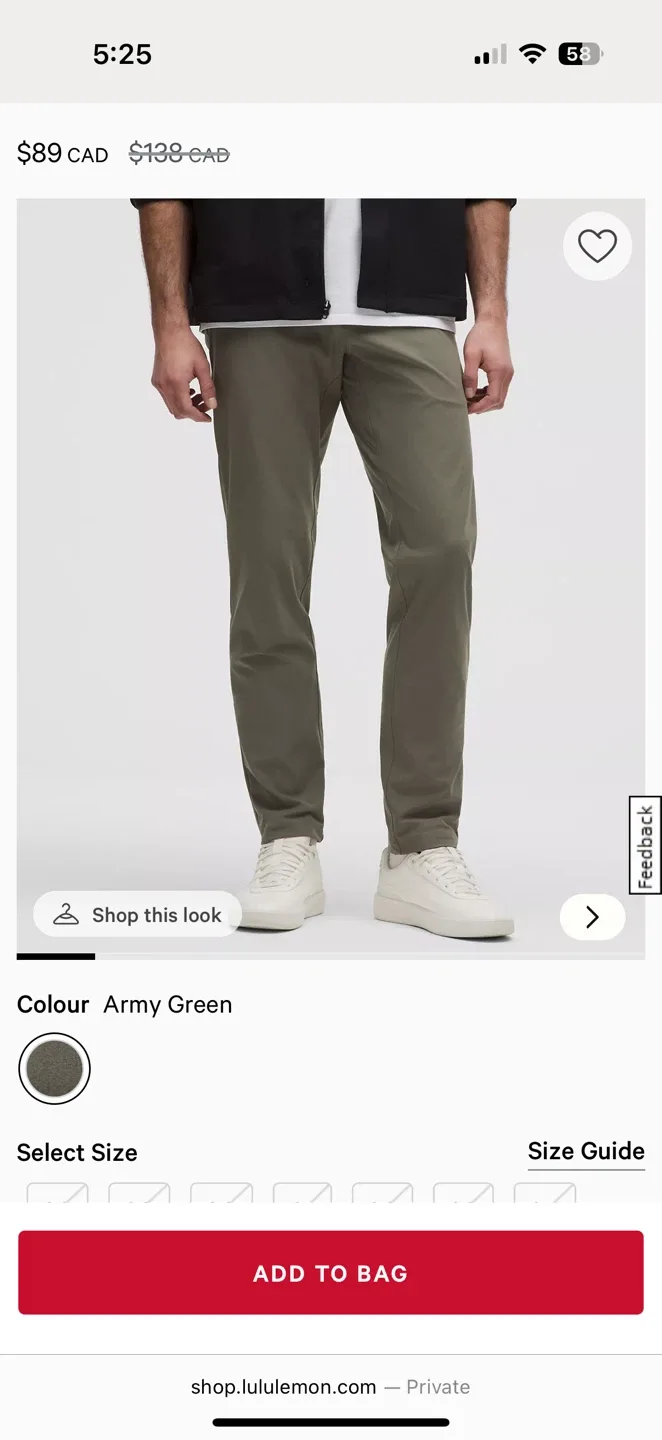Tap the Add to Bag button
662x1440 pixels.
[x=330, y=1273]
